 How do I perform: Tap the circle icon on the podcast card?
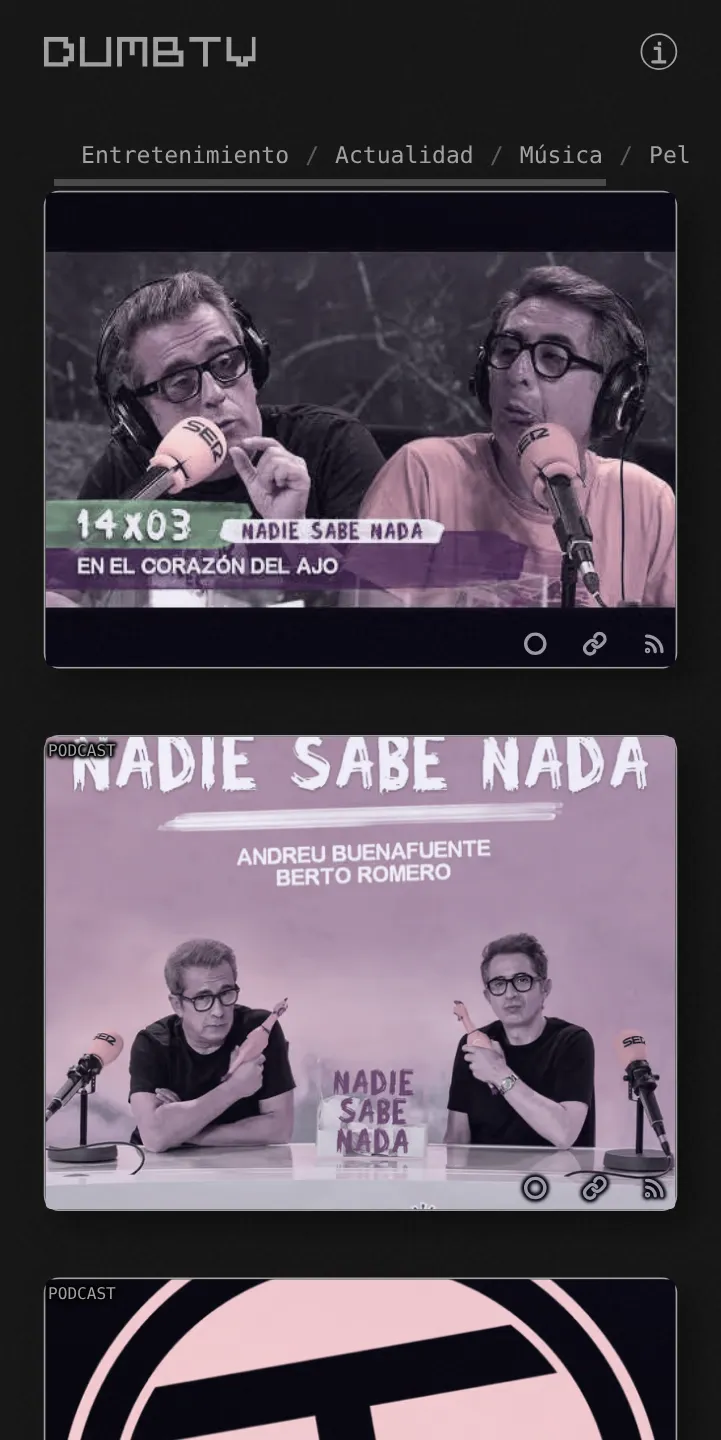535,1187
